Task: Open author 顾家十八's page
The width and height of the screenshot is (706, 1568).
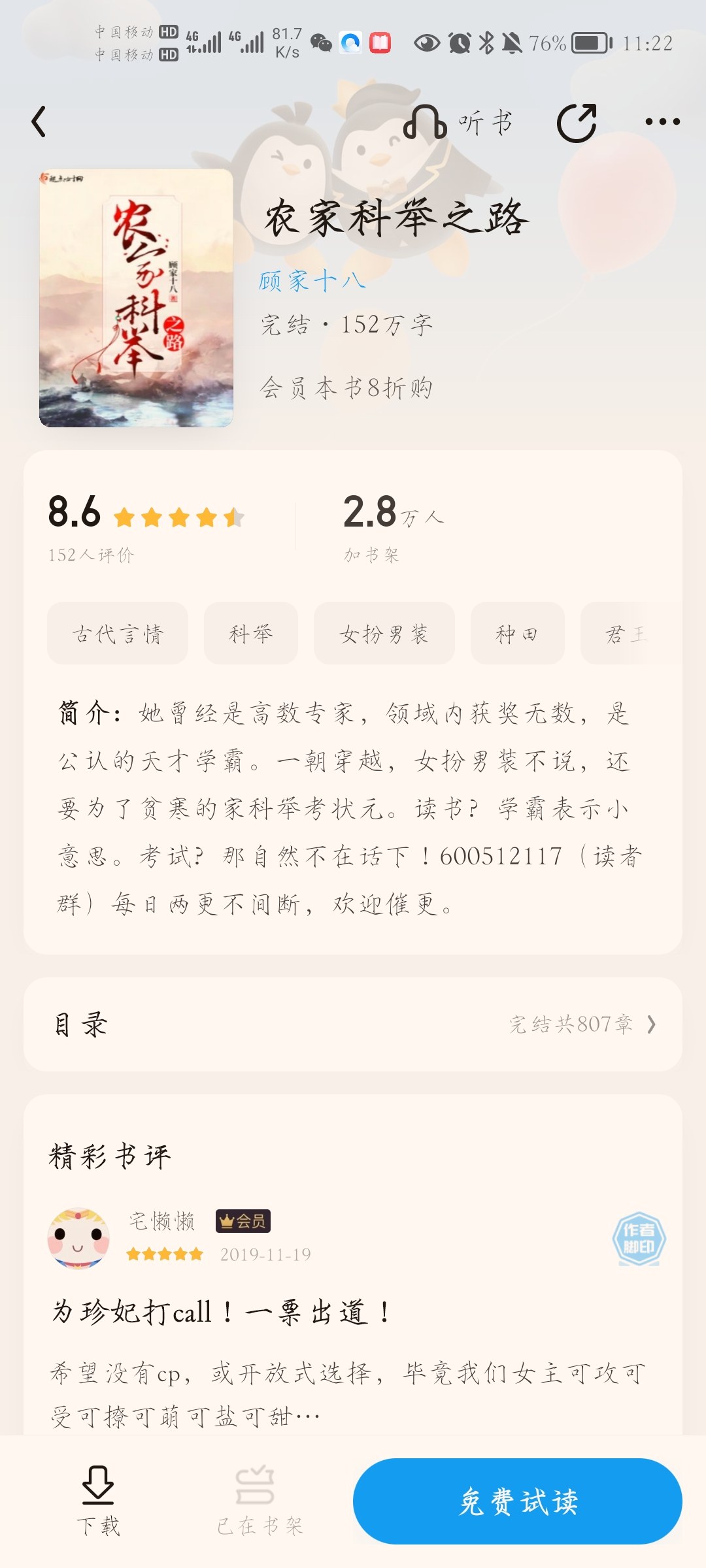Action: coord(312,281)
